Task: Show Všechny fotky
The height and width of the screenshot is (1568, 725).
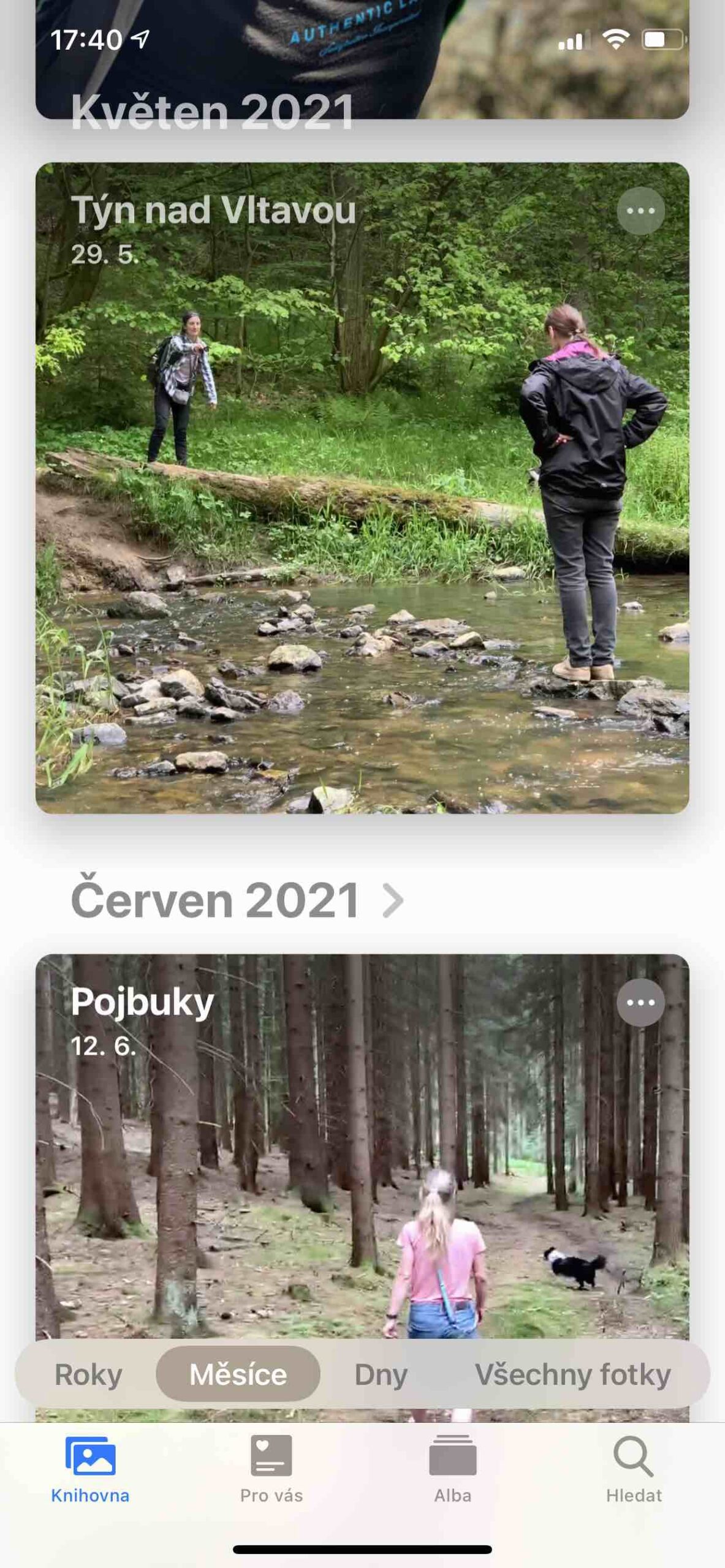Action: click(x=572, y=1374)
